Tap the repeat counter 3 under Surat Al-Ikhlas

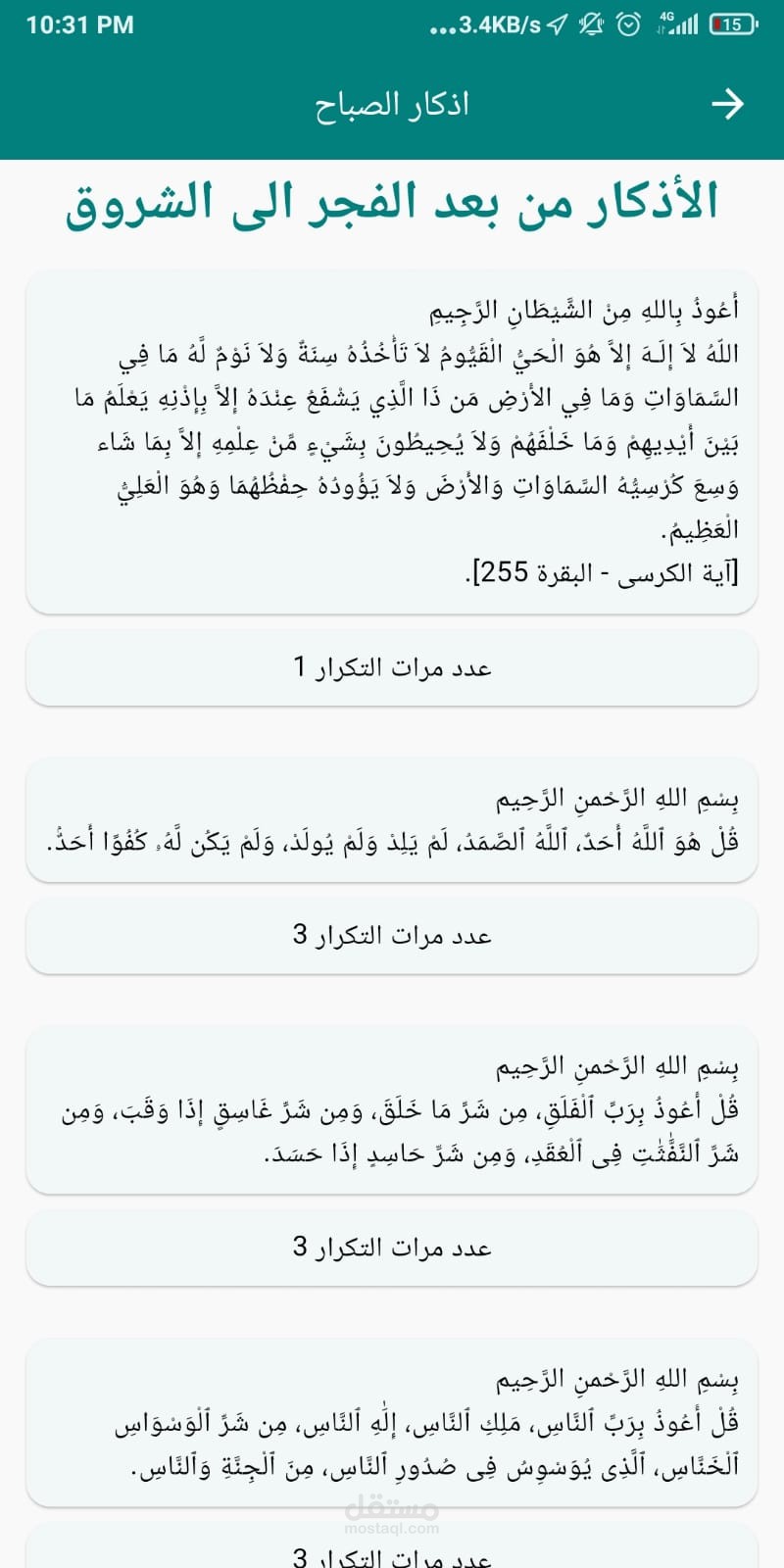392,936
